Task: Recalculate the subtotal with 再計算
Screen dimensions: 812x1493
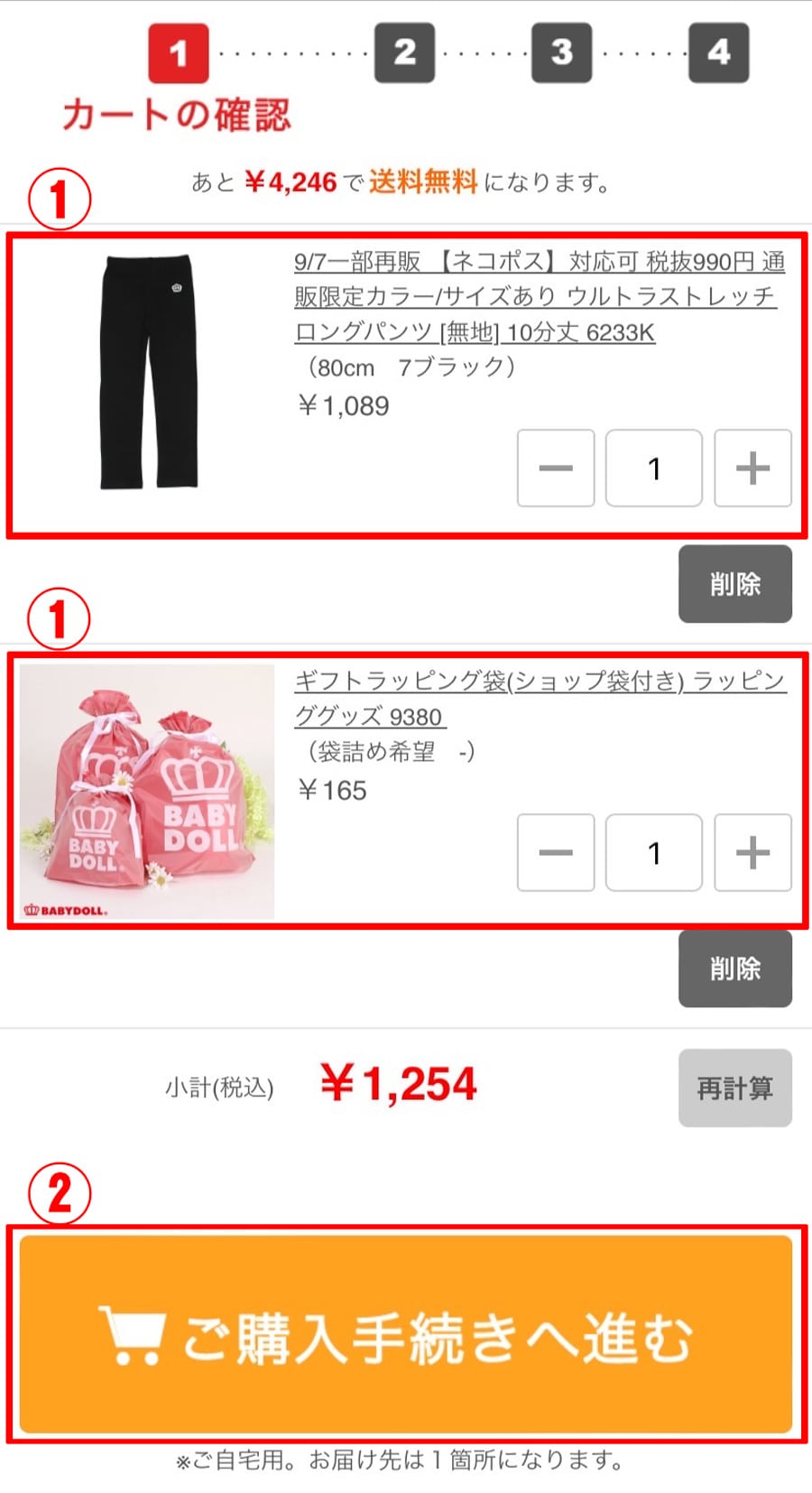Action: (x=734, y=1088)
